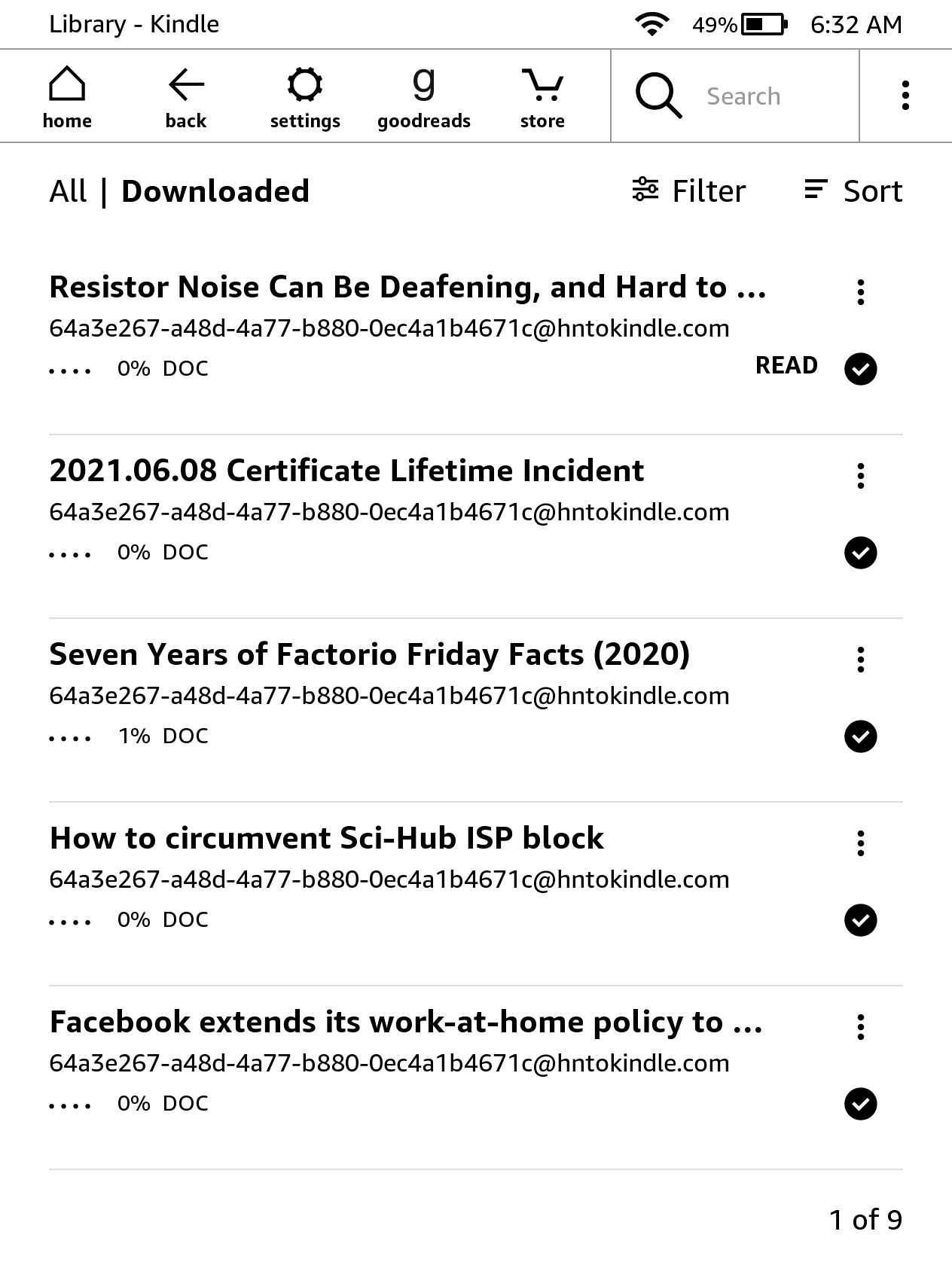Viewport: 952px width, 1265px height.
Task: Toggle the downloaded checkmark on Certificate Lifetime Incident
Action: tap(860, 553)
